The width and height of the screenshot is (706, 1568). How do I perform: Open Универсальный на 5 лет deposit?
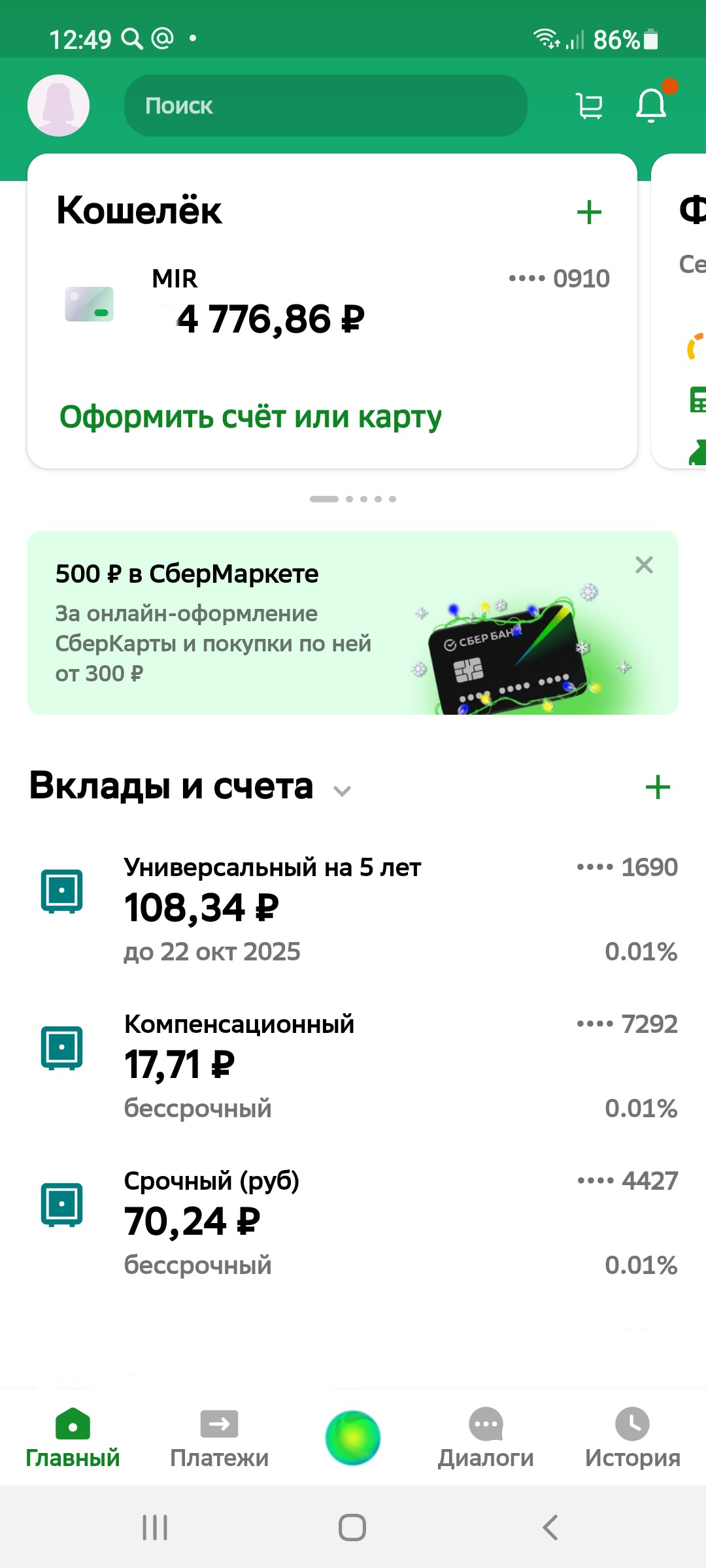point(353,909)
